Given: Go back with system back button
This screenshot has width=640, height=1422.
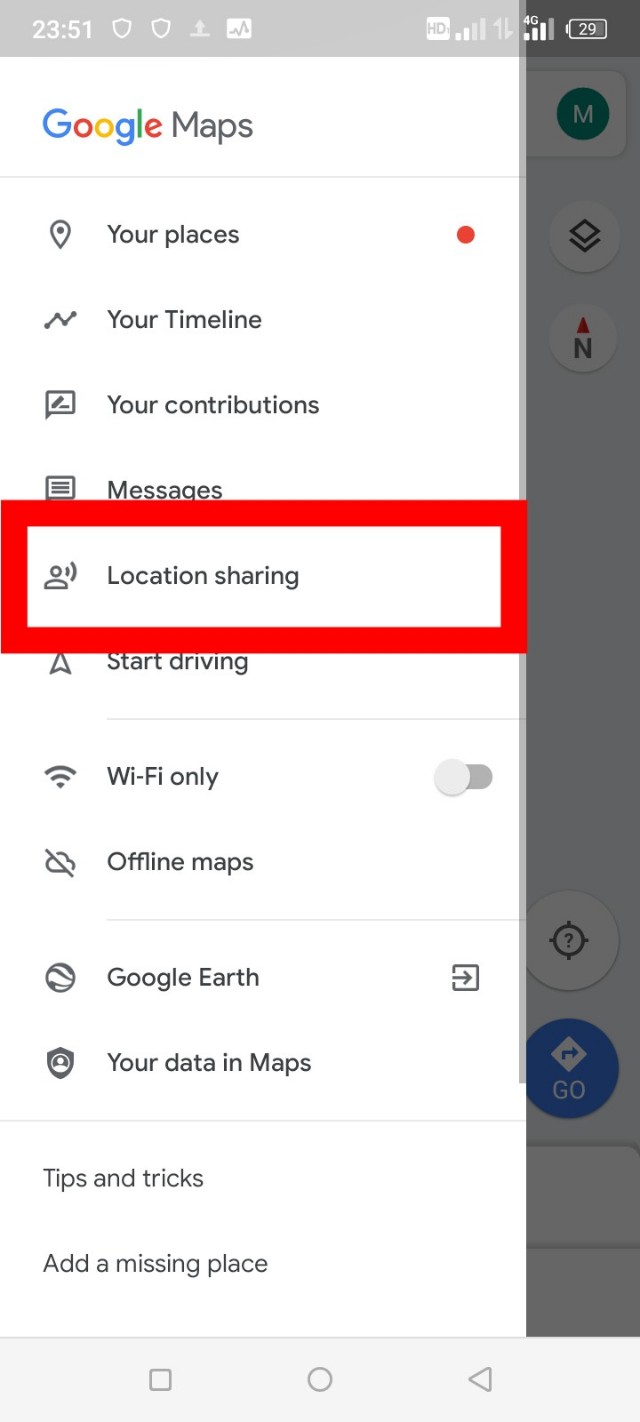Looking at the screenshot, I should (480, 1380).
